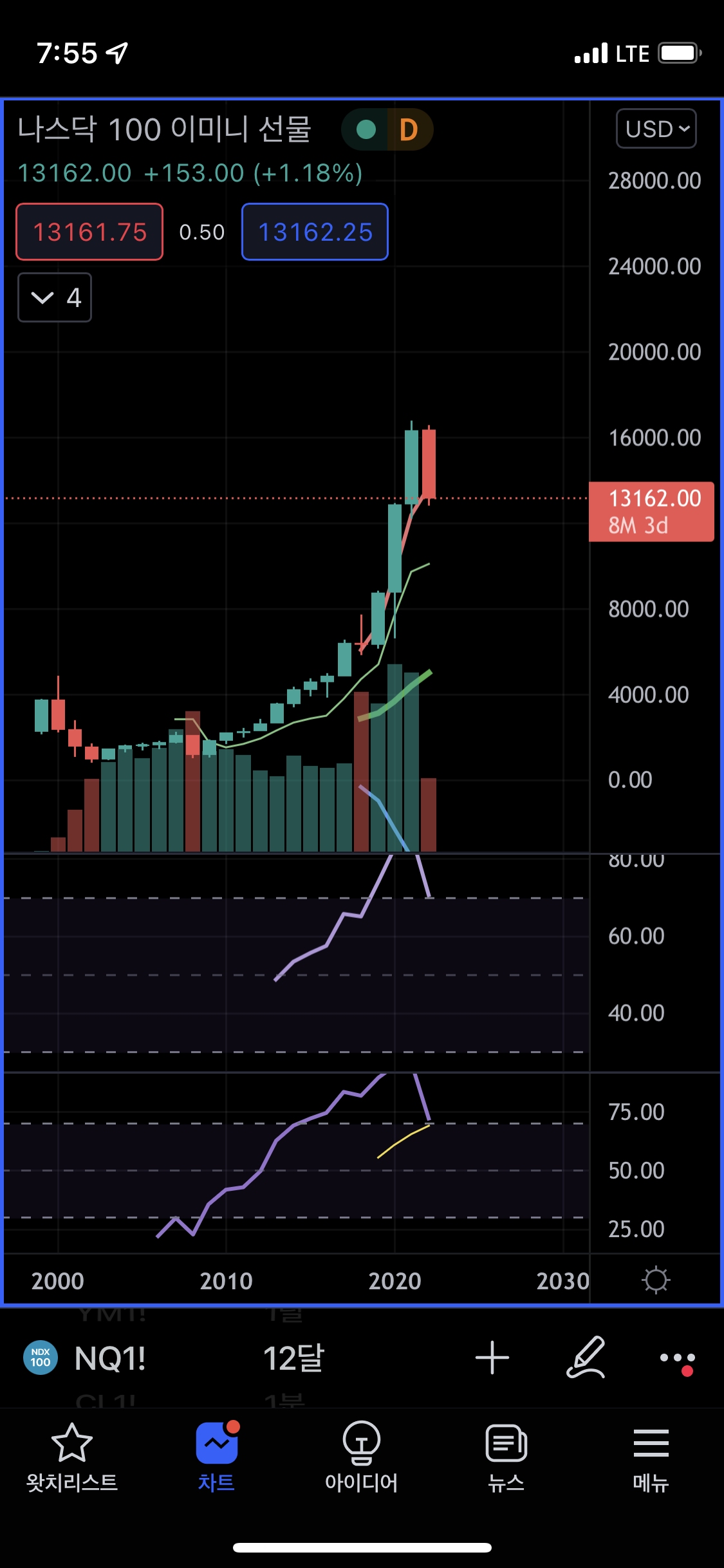724x1568 pixels.
Task: Open the drawing tools pencil
Action: [585, 1358]
